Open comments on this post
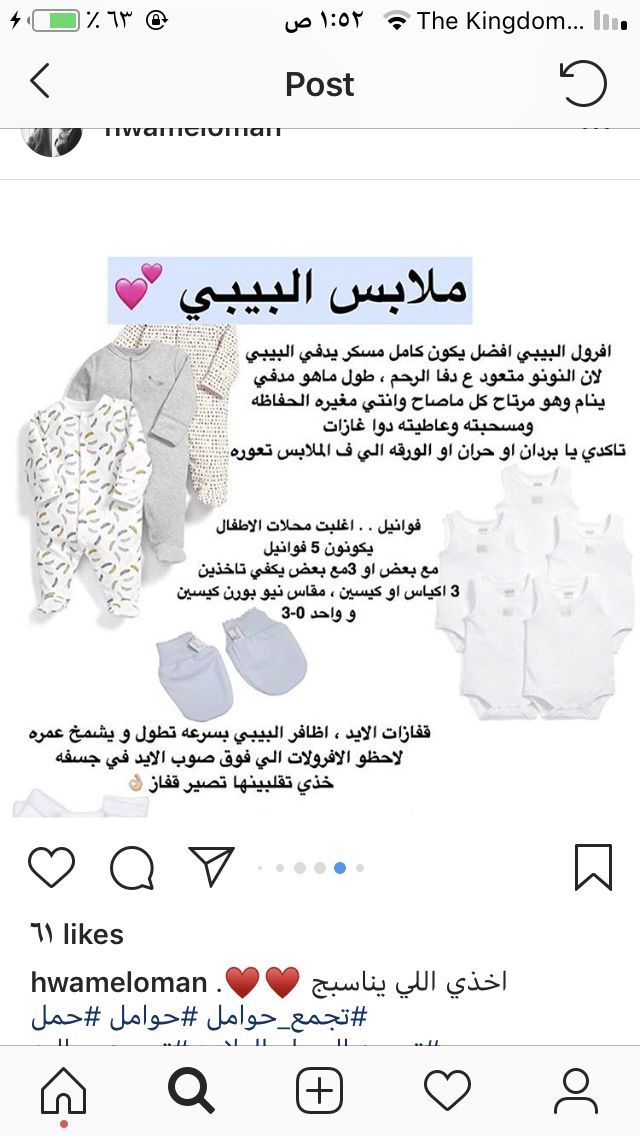This screenshot has height=1136, width=640. [131, 867]
